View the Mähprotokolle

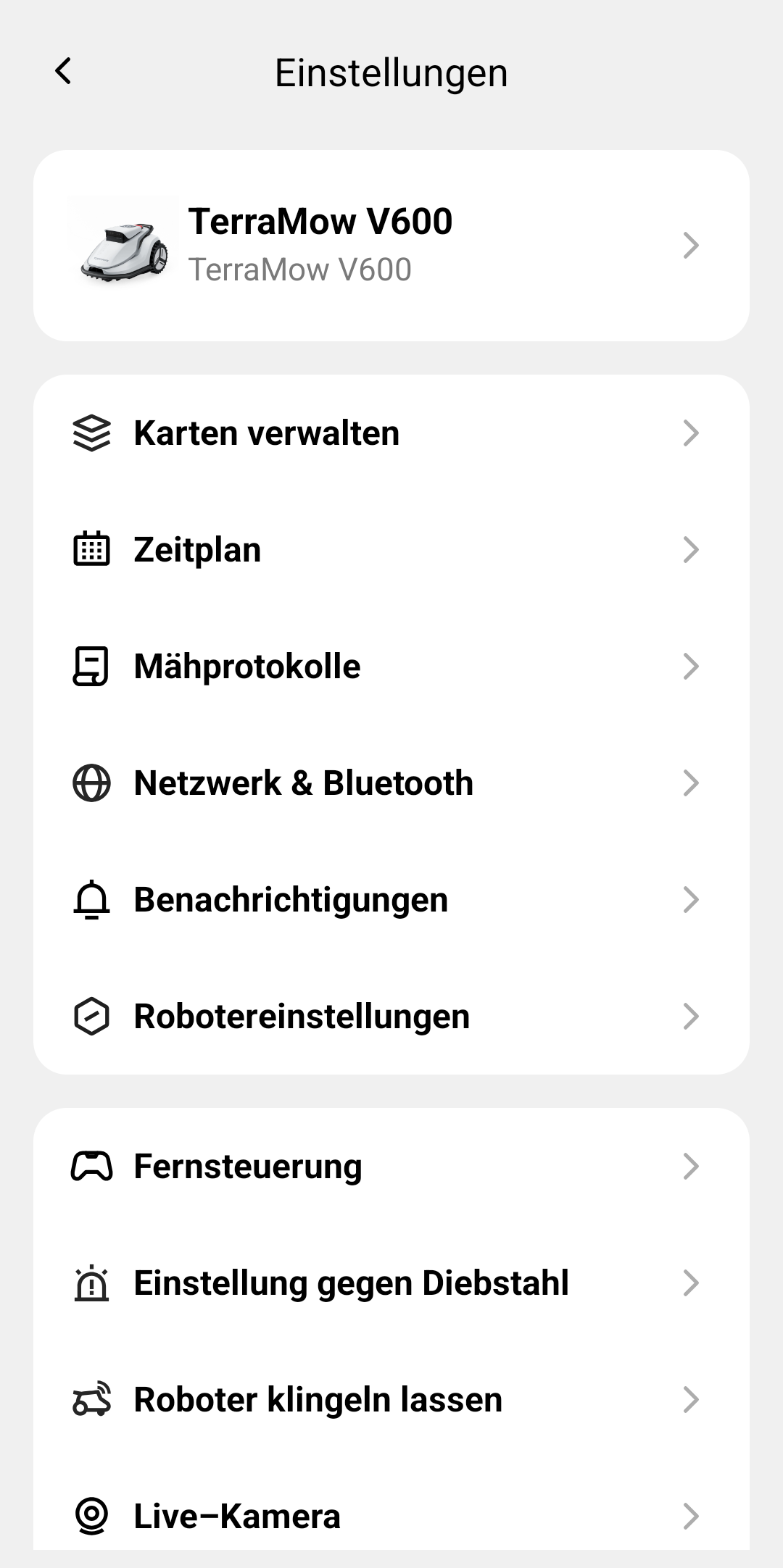(391, 666)
